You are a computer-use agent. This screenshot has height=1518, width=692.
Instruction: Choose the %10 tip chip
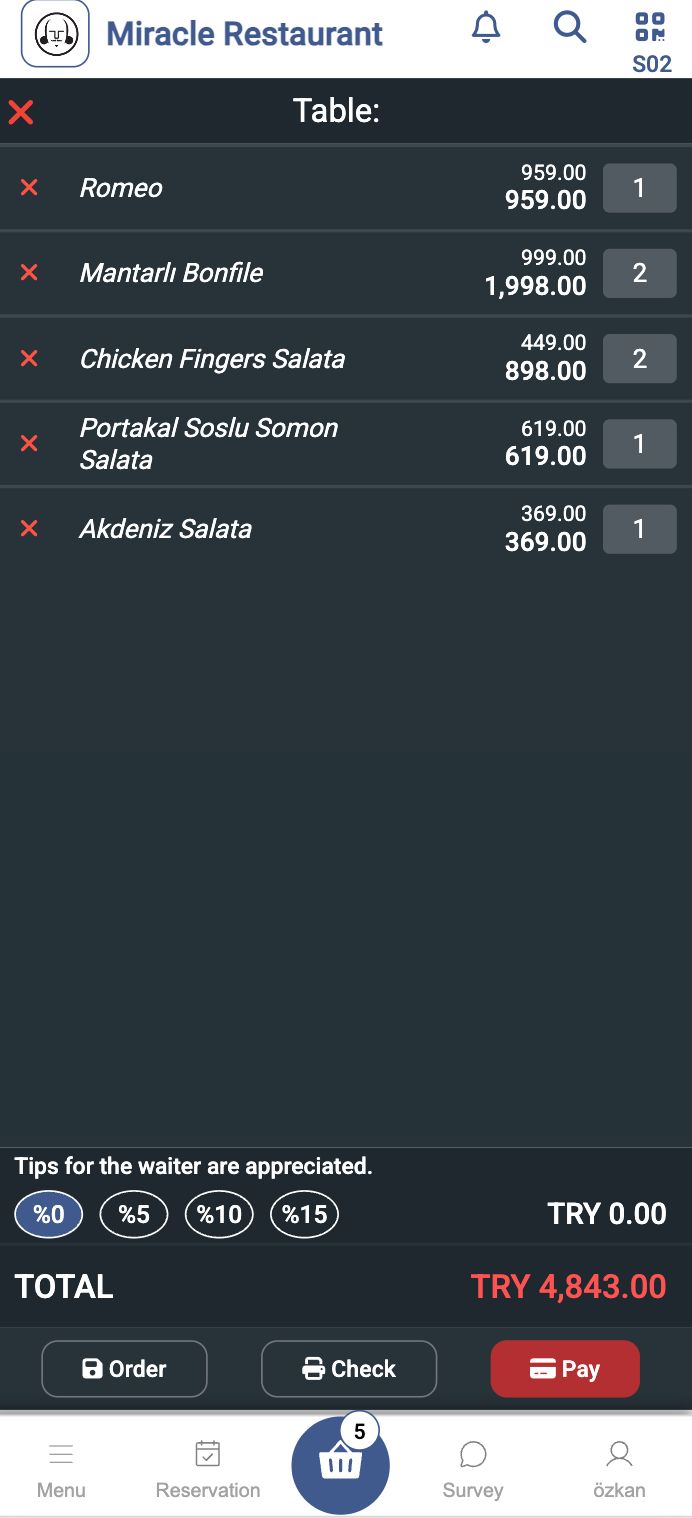pyautogui.click(x=220, y=1215)
